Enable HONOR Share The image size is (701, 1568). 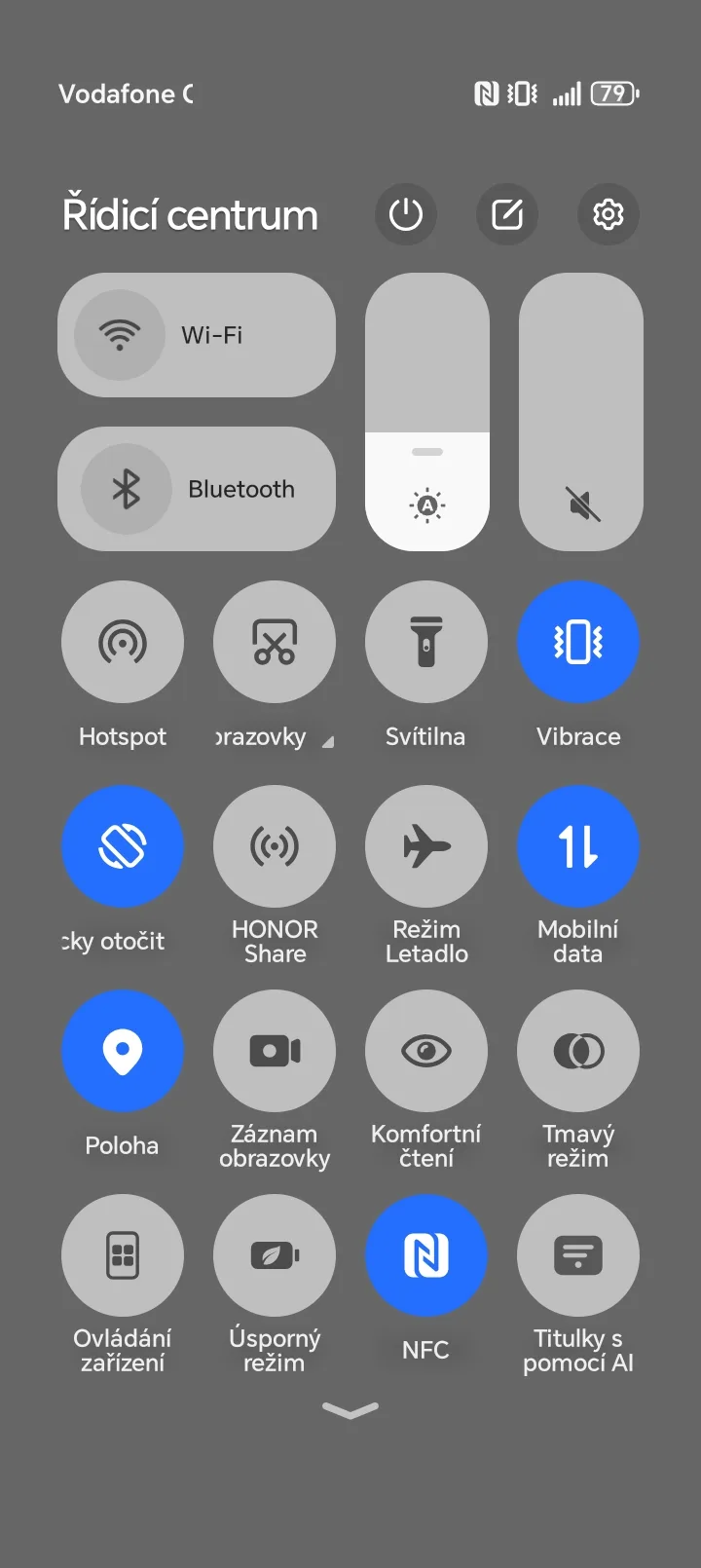point(275,847)
